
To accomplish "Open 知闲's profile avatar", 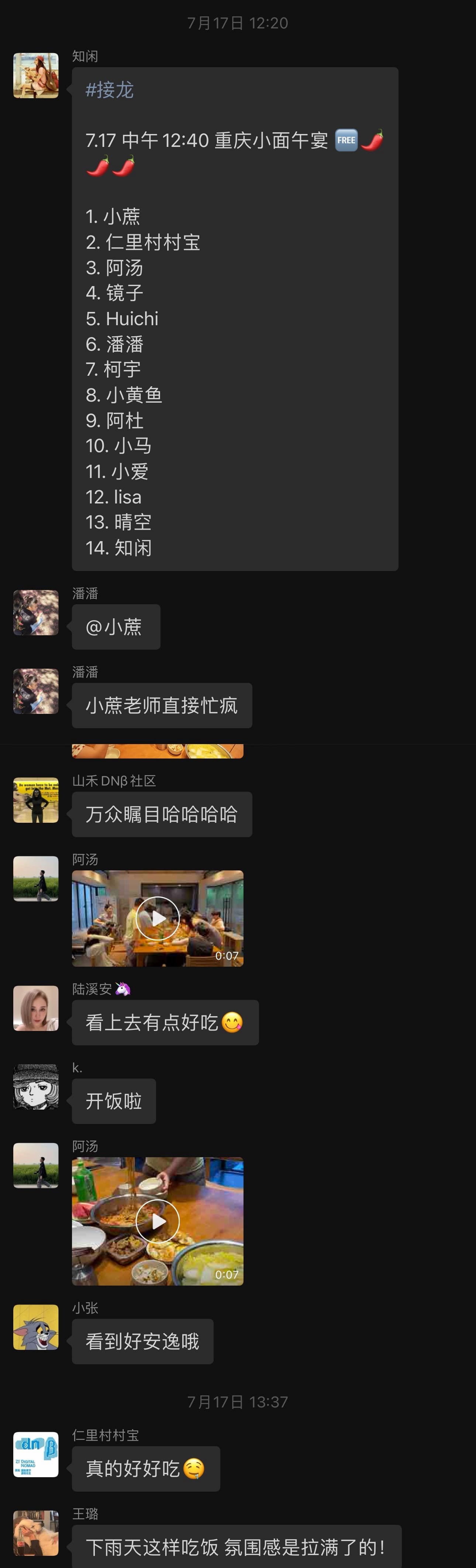I will tap(36, 75).
